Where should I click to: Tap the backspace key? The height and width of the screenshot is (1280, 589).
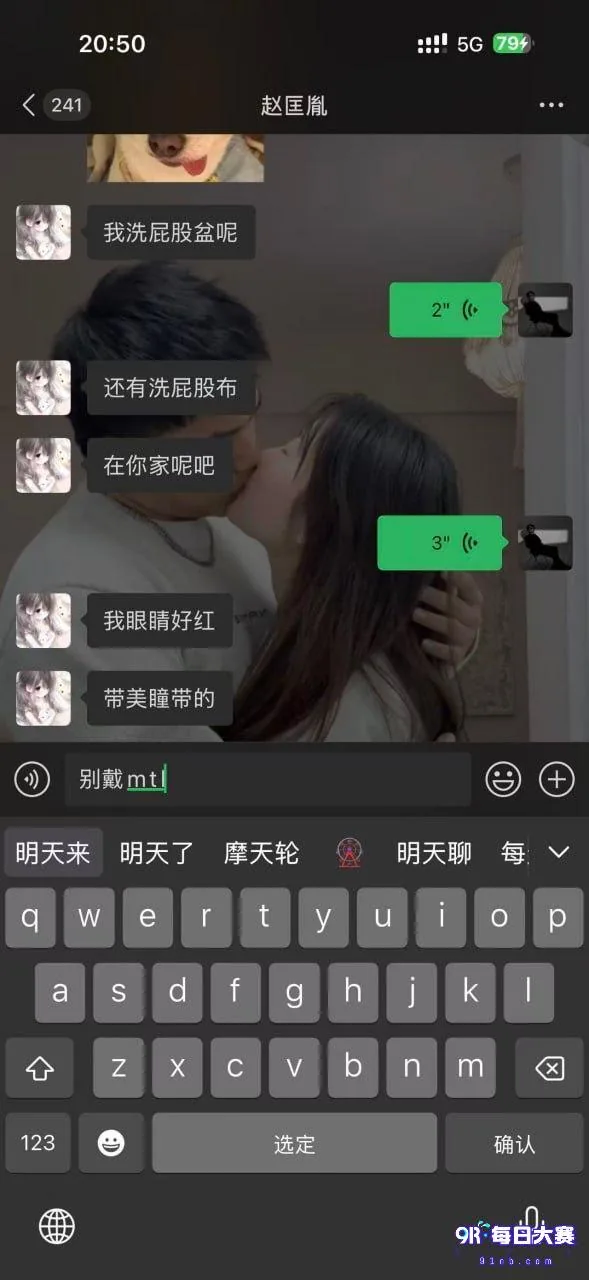click(549, 1068)
